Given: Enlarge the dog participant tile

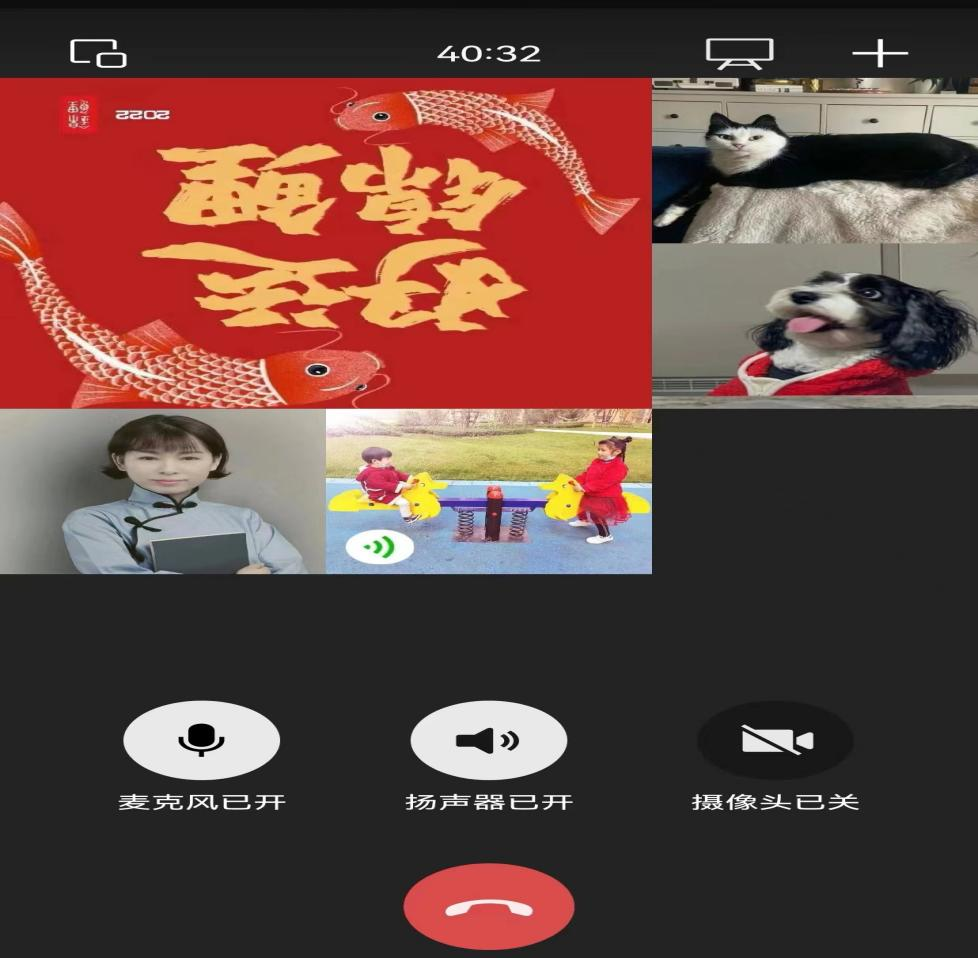Looking at the screenshot, I should coord(815,325).
